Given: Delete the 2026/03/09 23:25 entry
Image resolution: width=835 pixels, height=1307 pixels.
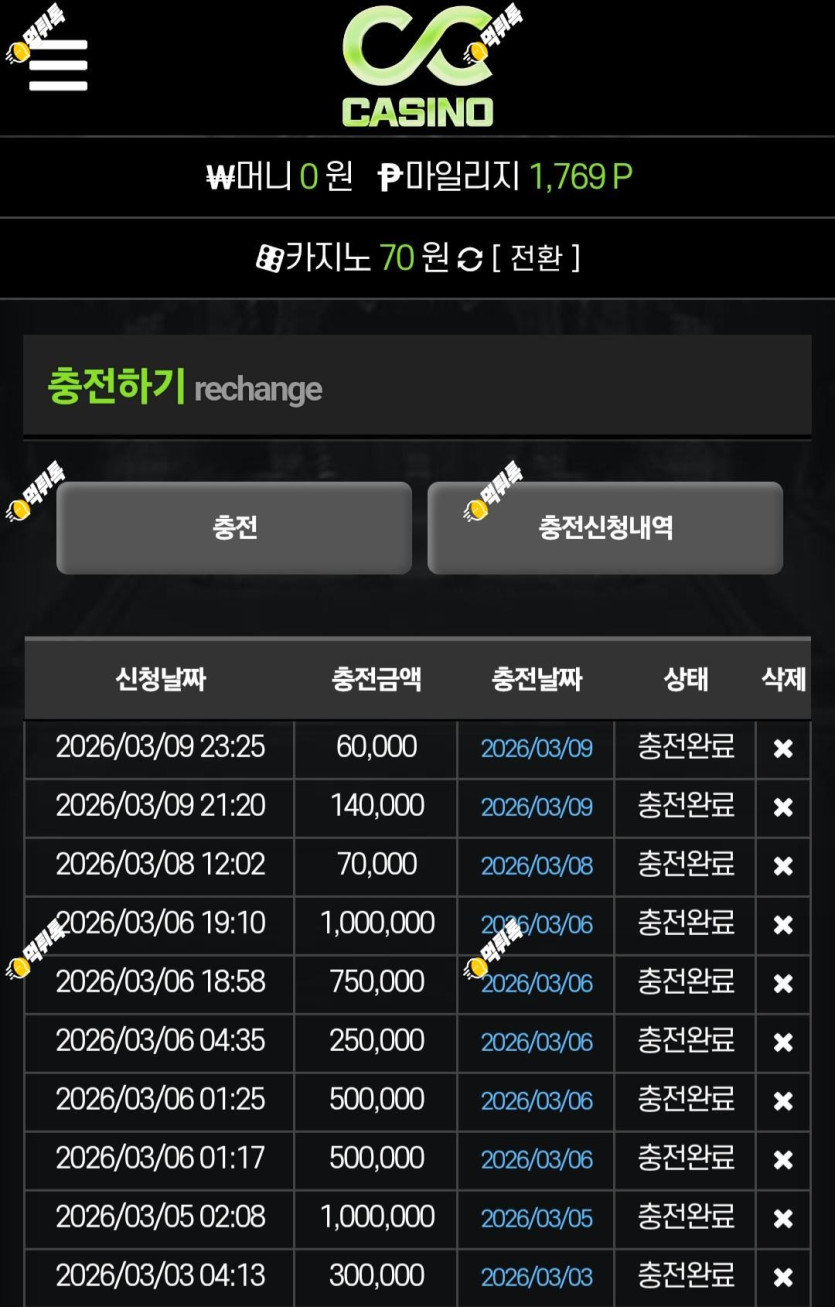Looking at the screenshot, I should 783,748.
